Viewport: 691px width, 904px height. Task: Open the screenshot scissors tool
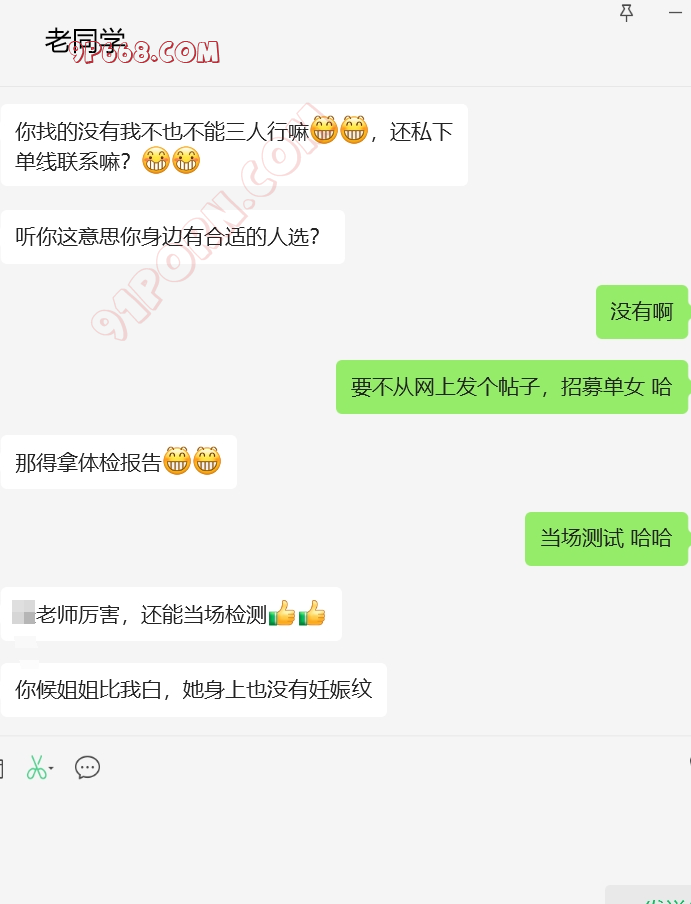point(36,768)
